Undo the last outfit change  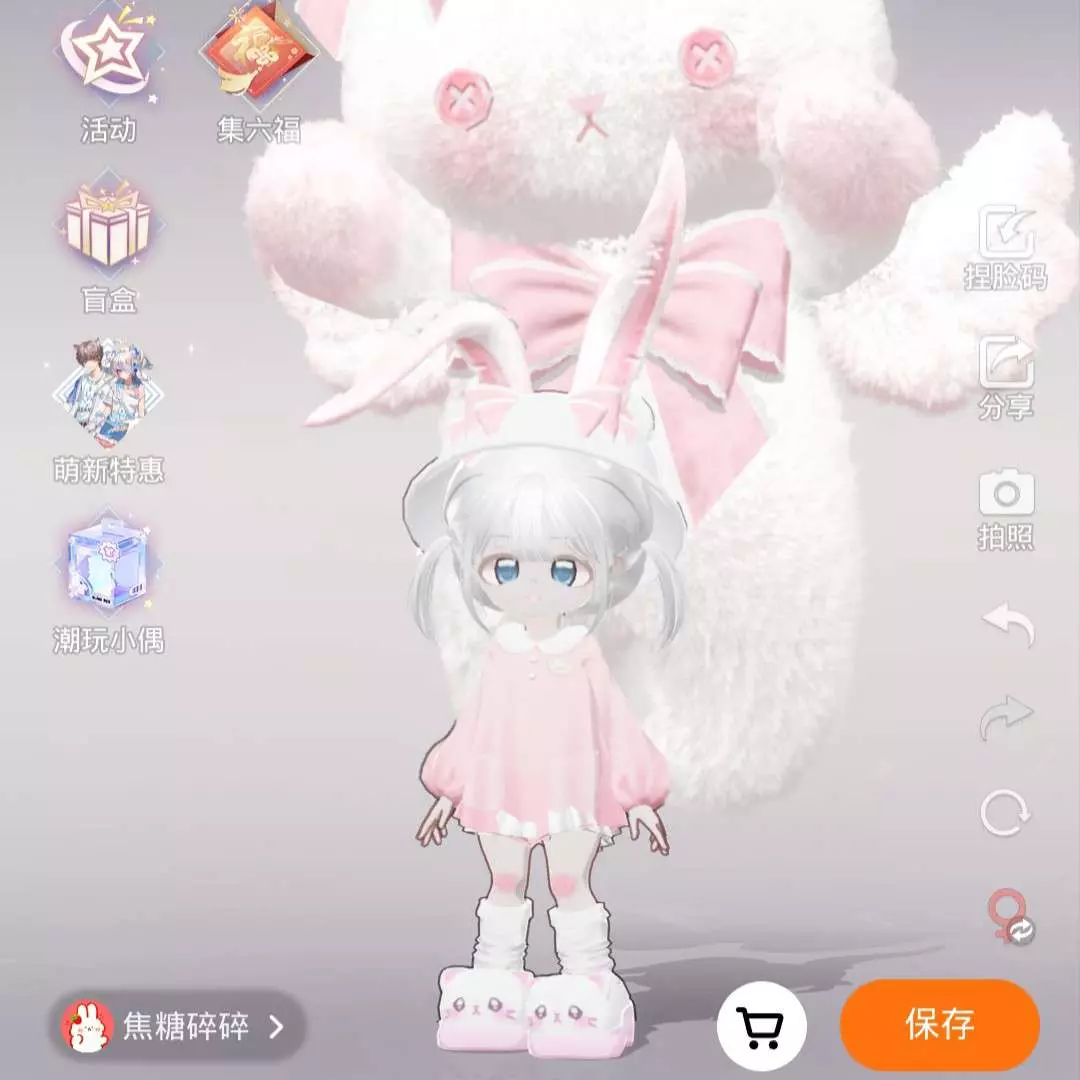point(1007,625)
